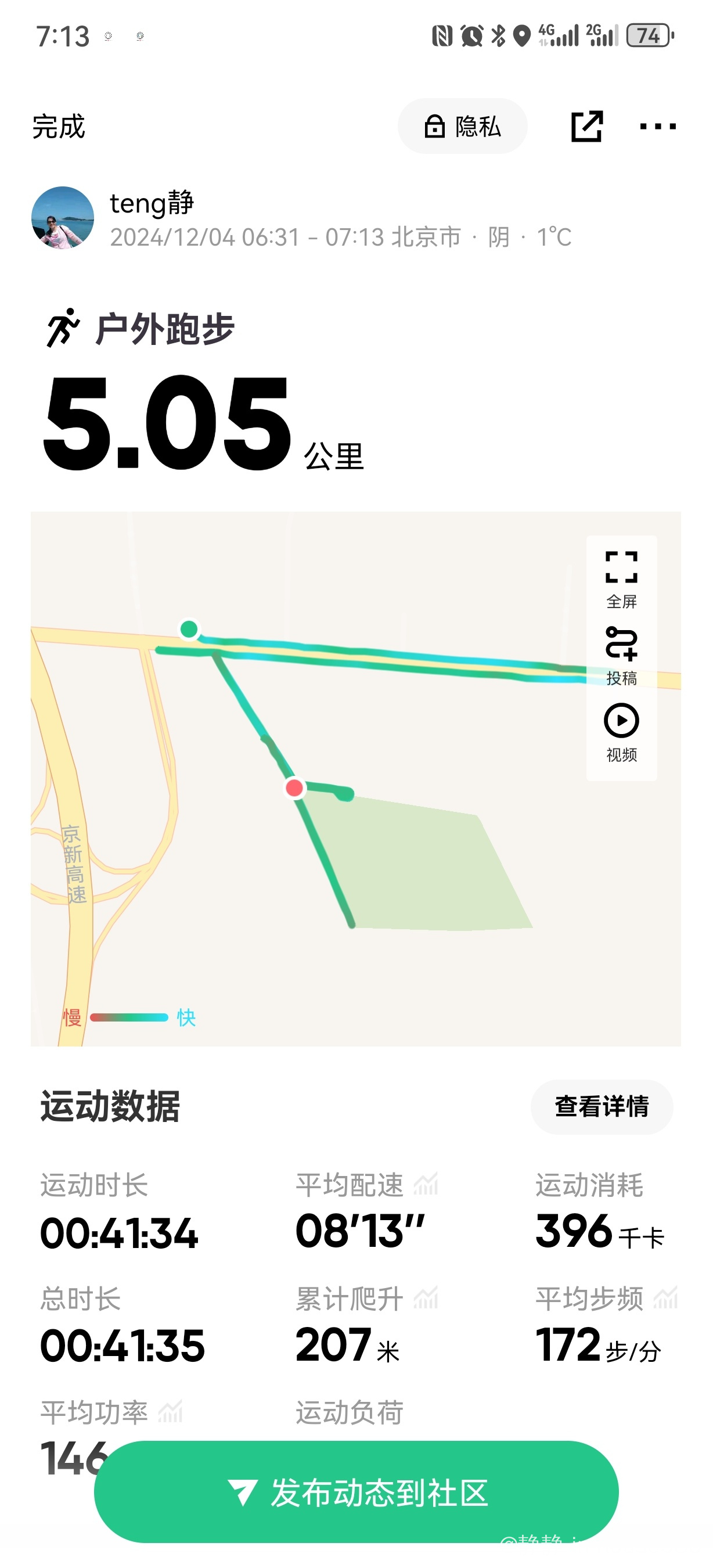Open teng静's profile avatar
This screenshot has width=713, height=1568.
point(63,218)
